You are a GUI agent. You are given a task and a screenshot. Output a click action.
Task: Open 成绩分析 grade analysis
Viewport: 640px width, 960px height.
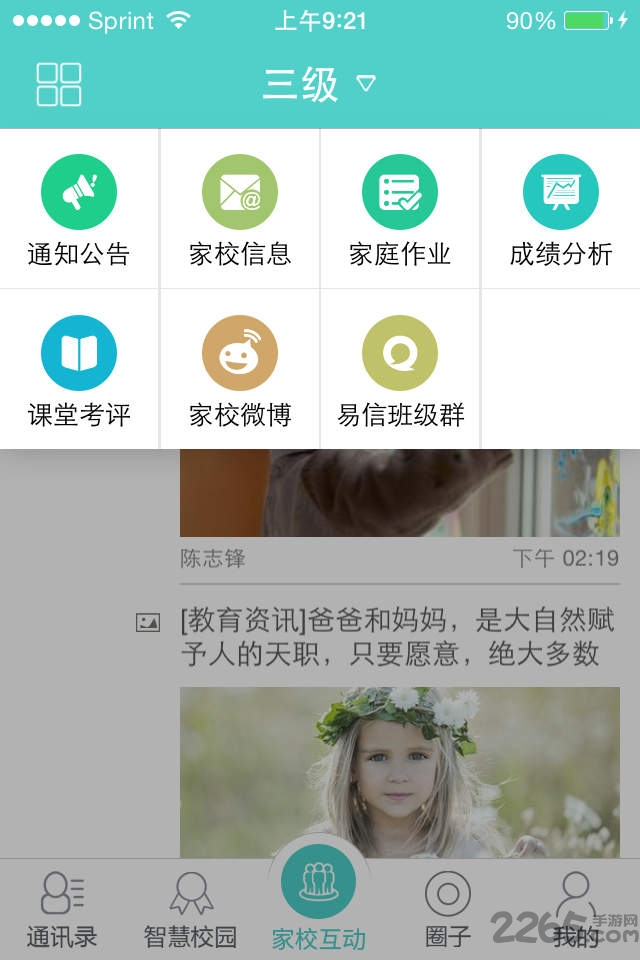click(560, 210)
